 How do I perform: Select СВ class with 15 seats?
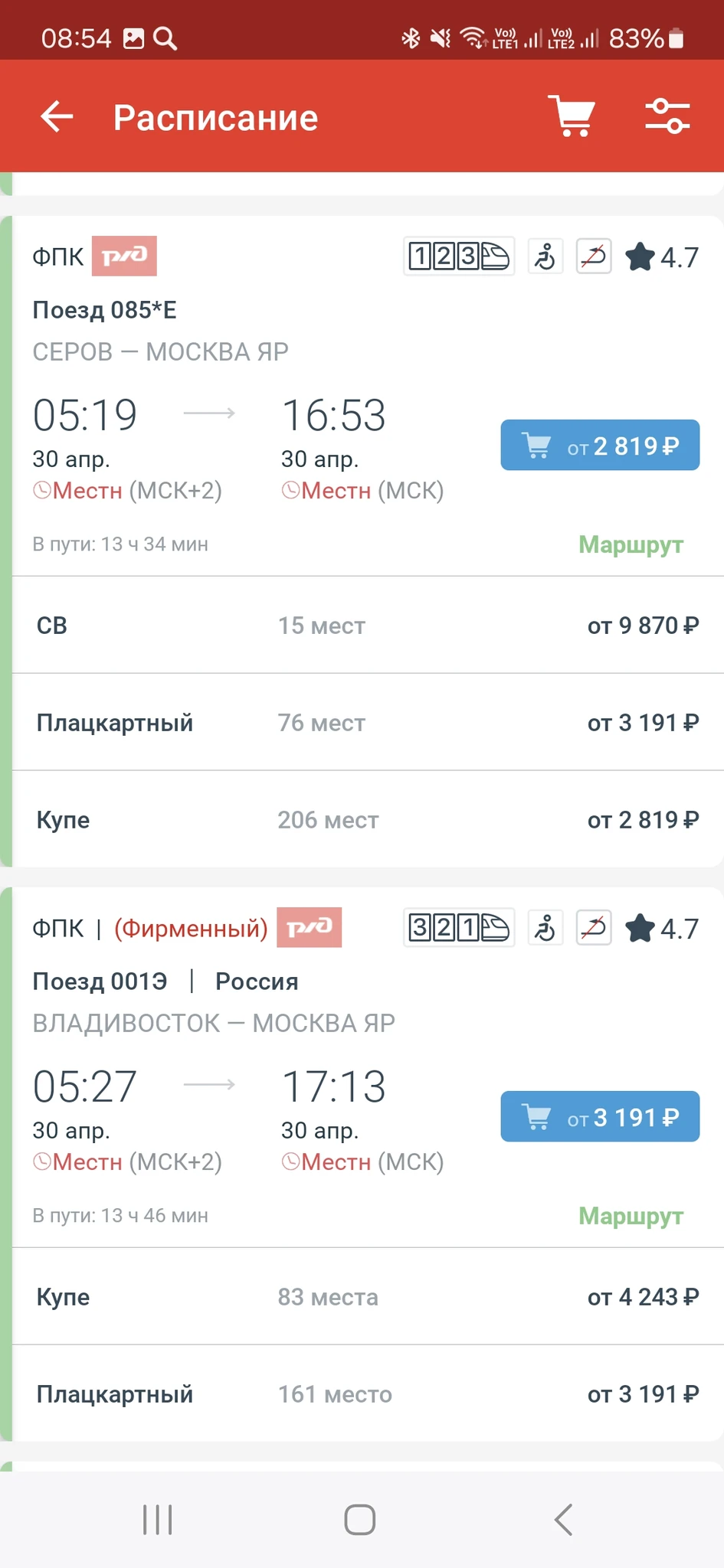tap(368, 626)
